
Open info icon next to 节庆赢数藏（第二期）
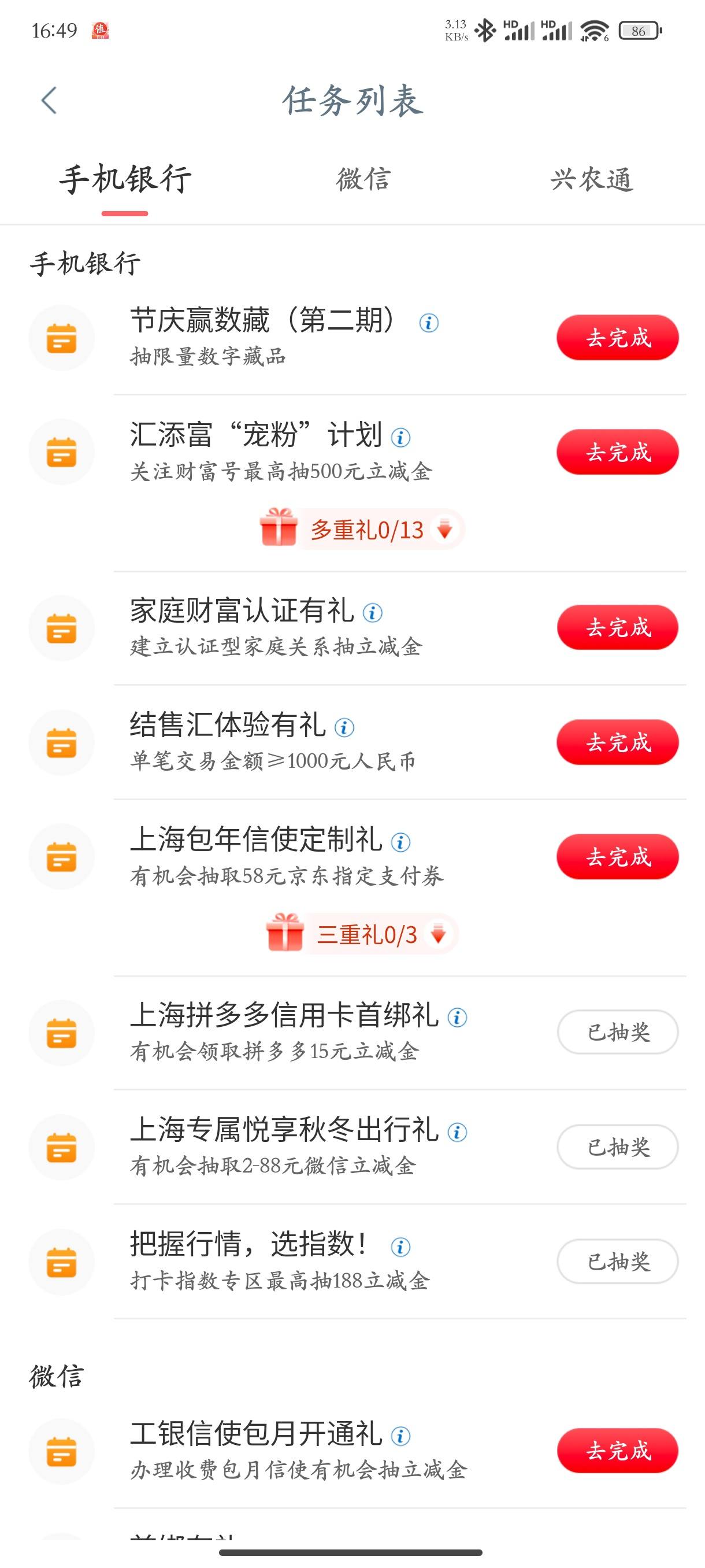coord(429,323)
